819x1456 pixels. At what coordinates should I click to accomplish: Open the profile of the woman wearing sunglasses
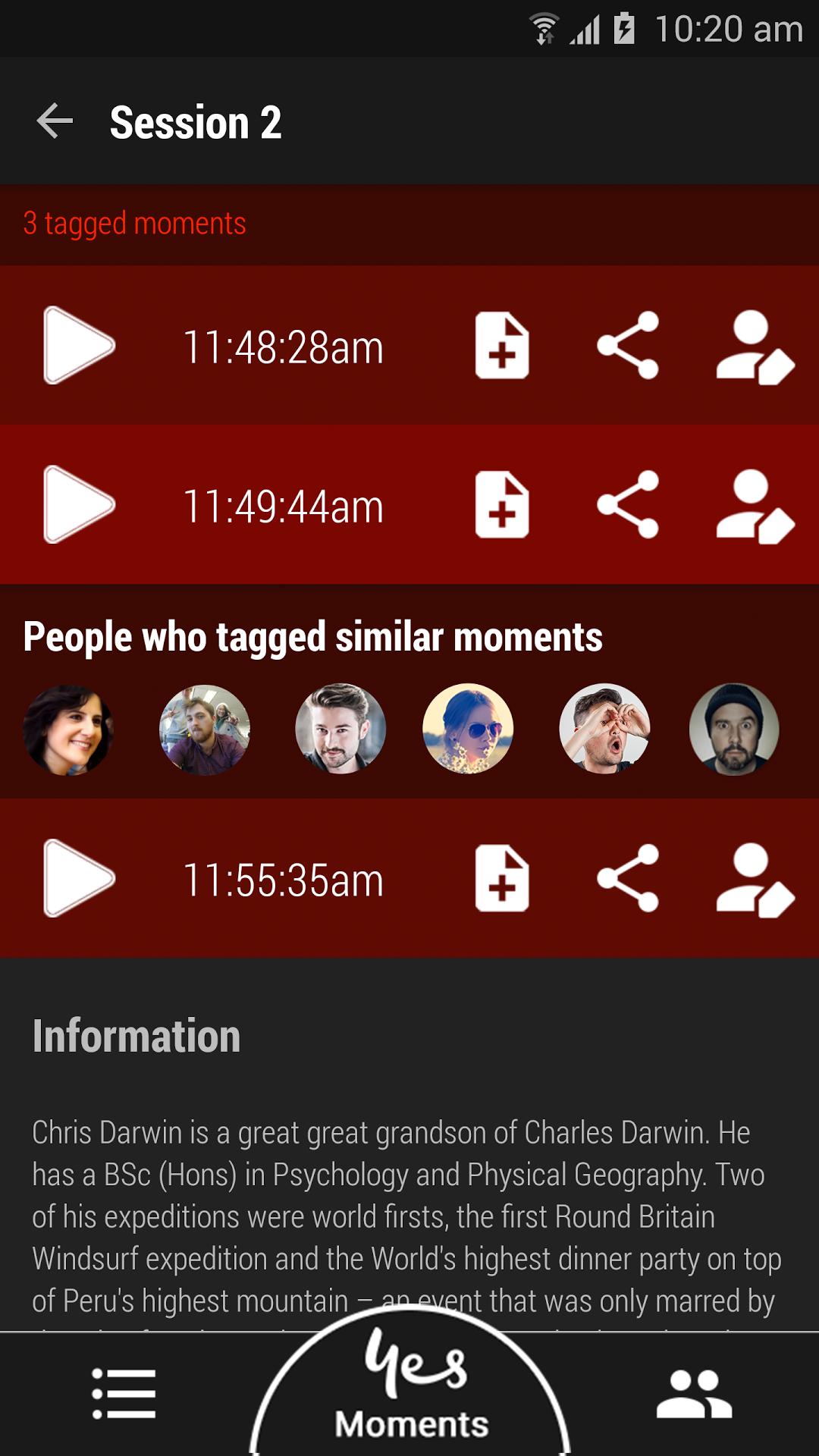coord(468,730)
